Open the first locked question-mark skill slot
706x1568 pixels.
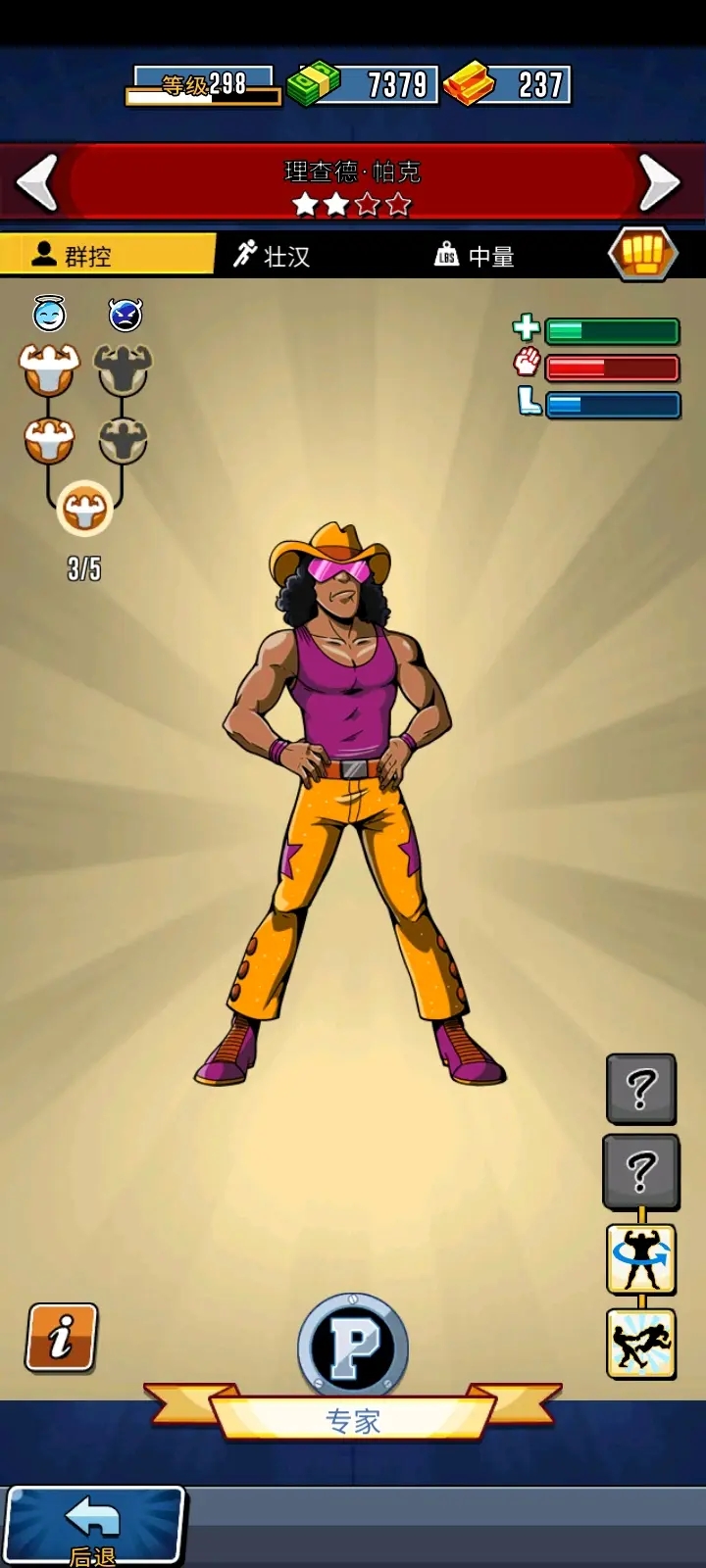coord(641,1088)
